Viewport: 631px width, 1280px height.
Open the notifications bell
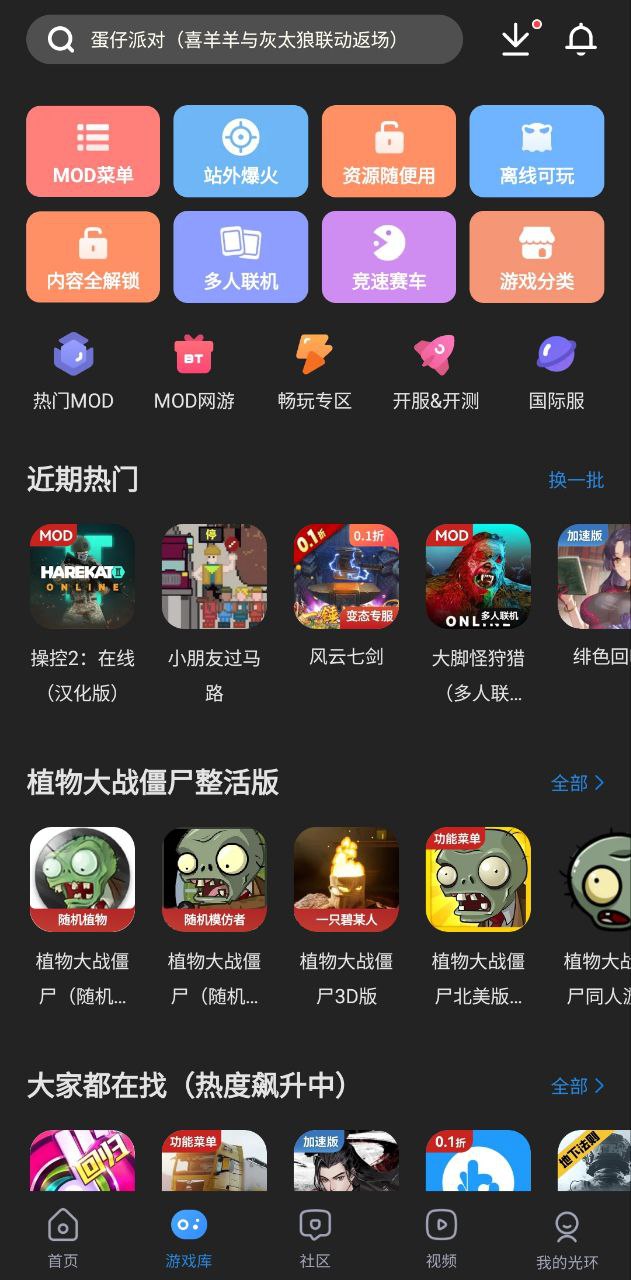[581, 40]
